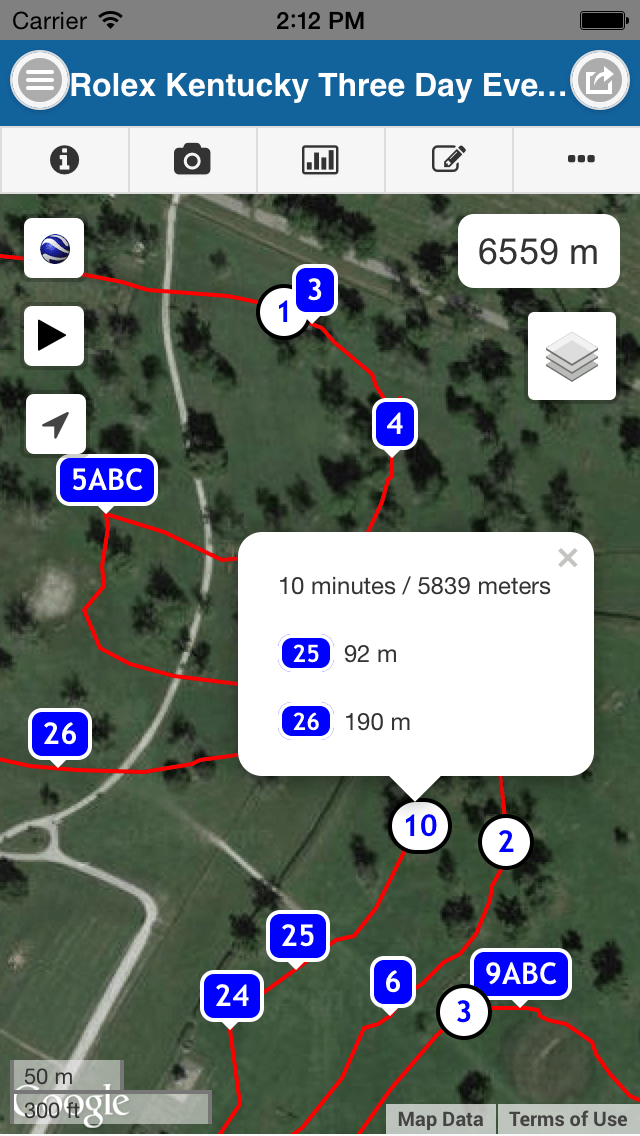Tap the edit pencil toolbar item
640x1136 pixels.
point(449,159)
